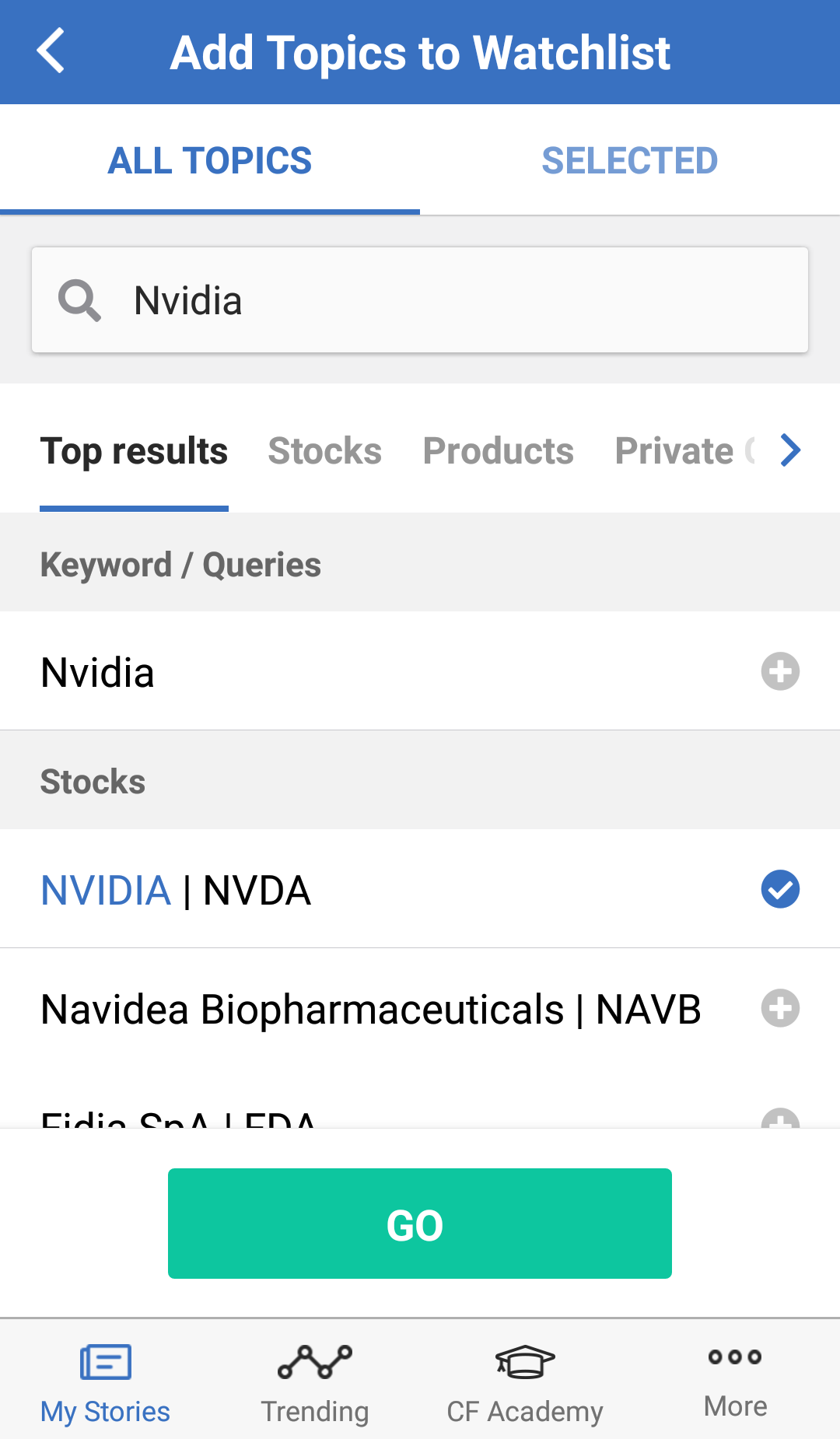Add the Nvidia keyword to the watchlist
Image resolution: width=840 pixels, height=1439 pixels.
tap(780, 671)
